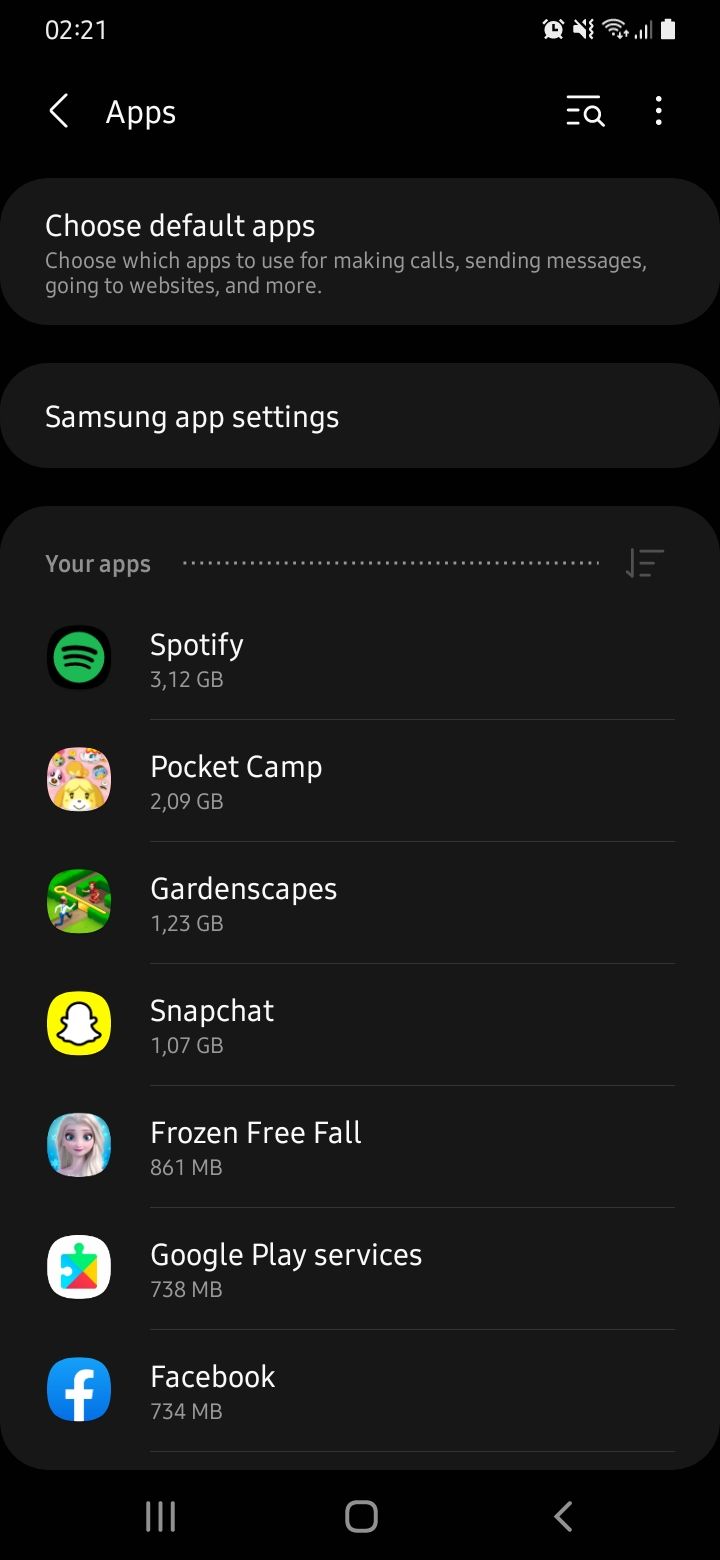The image size is (720, 1560).
Task: Open Google Play services app info
Action: point(360,1269)
